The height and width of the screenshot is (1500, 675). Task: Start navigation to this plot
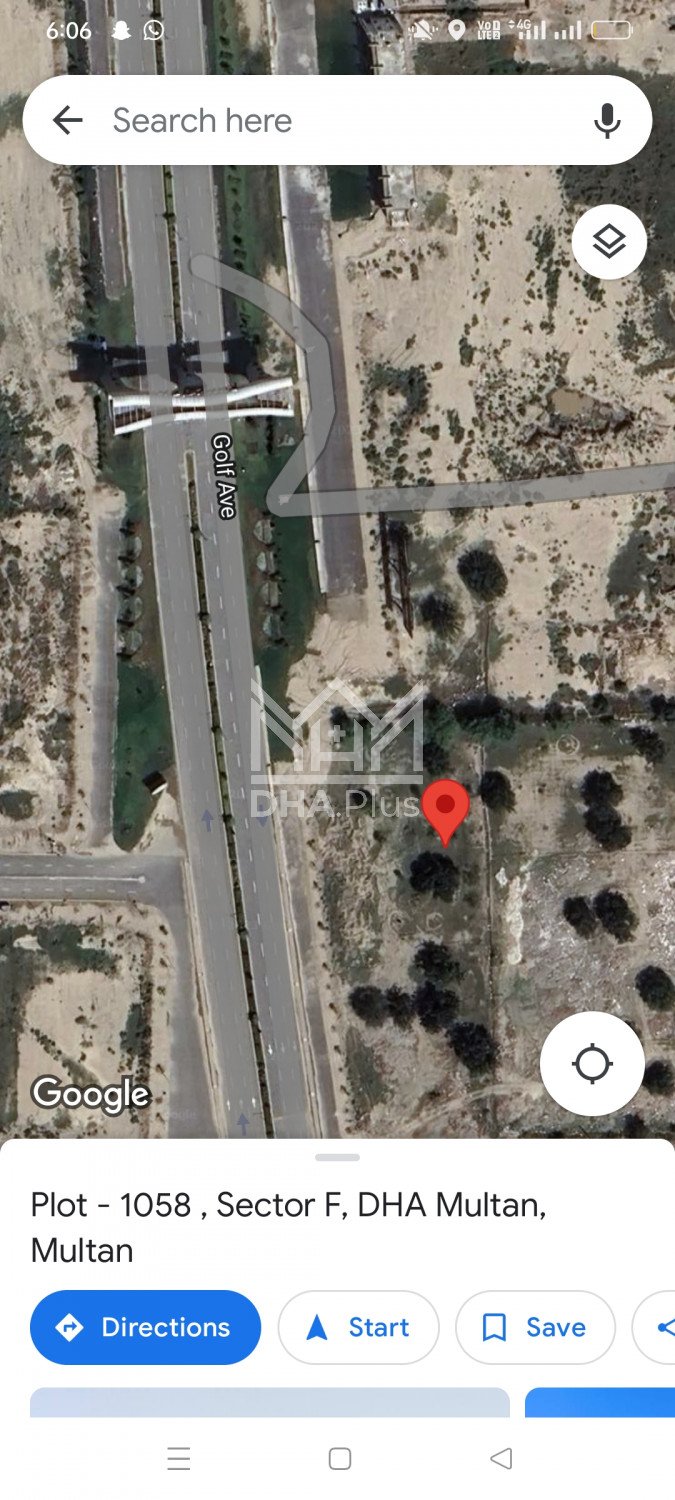(x=358, y=1327)
